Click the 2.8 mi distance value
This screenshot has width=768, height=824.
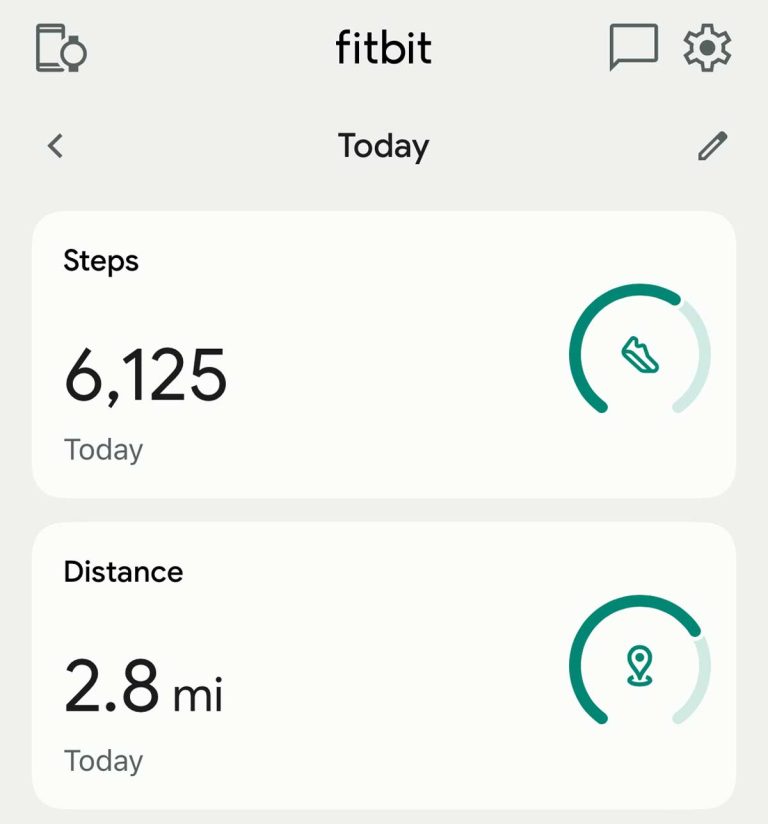point(143,685)
